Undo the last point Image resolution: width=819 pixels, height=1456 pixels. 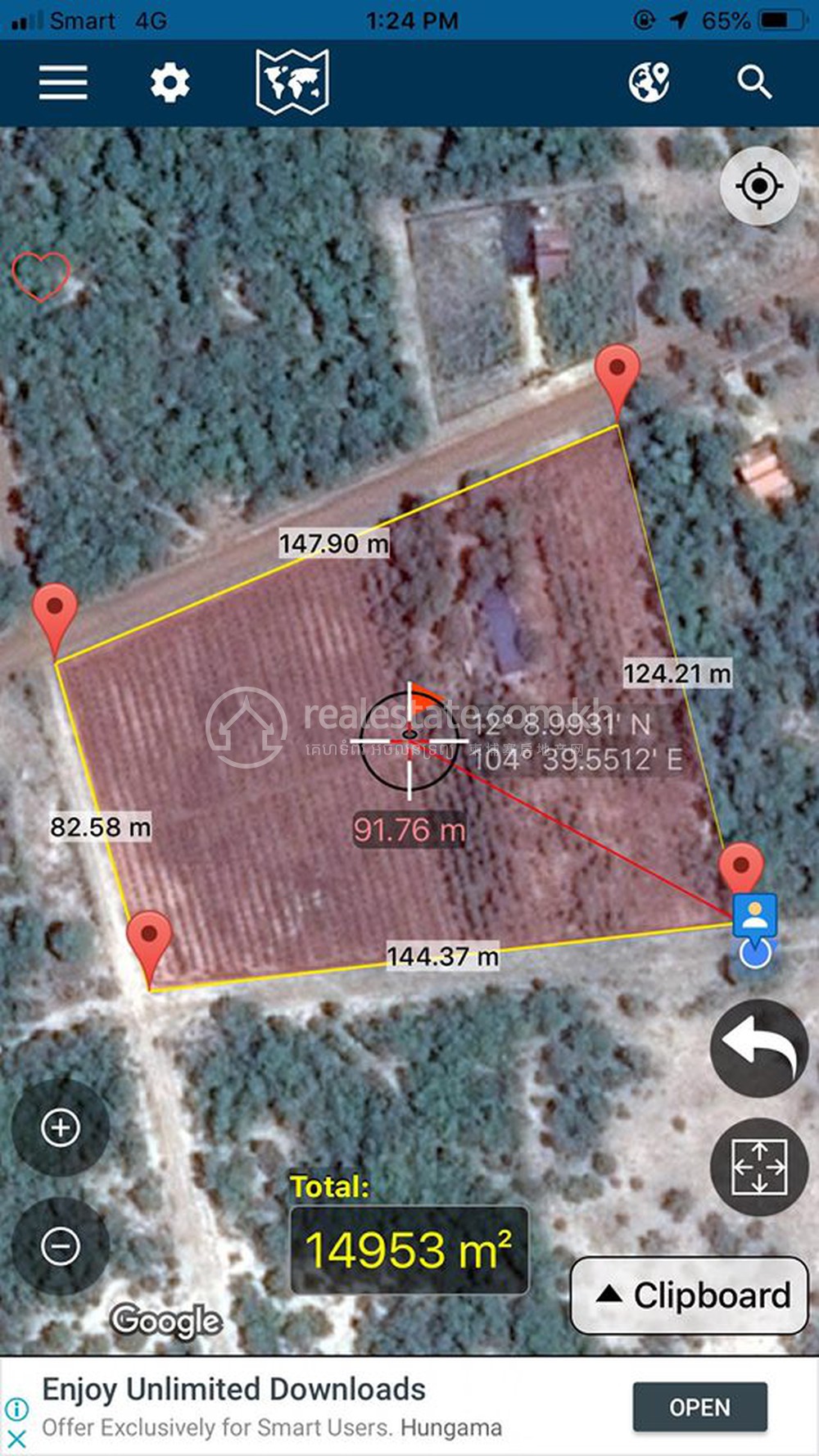click(x=759, y=1048)
